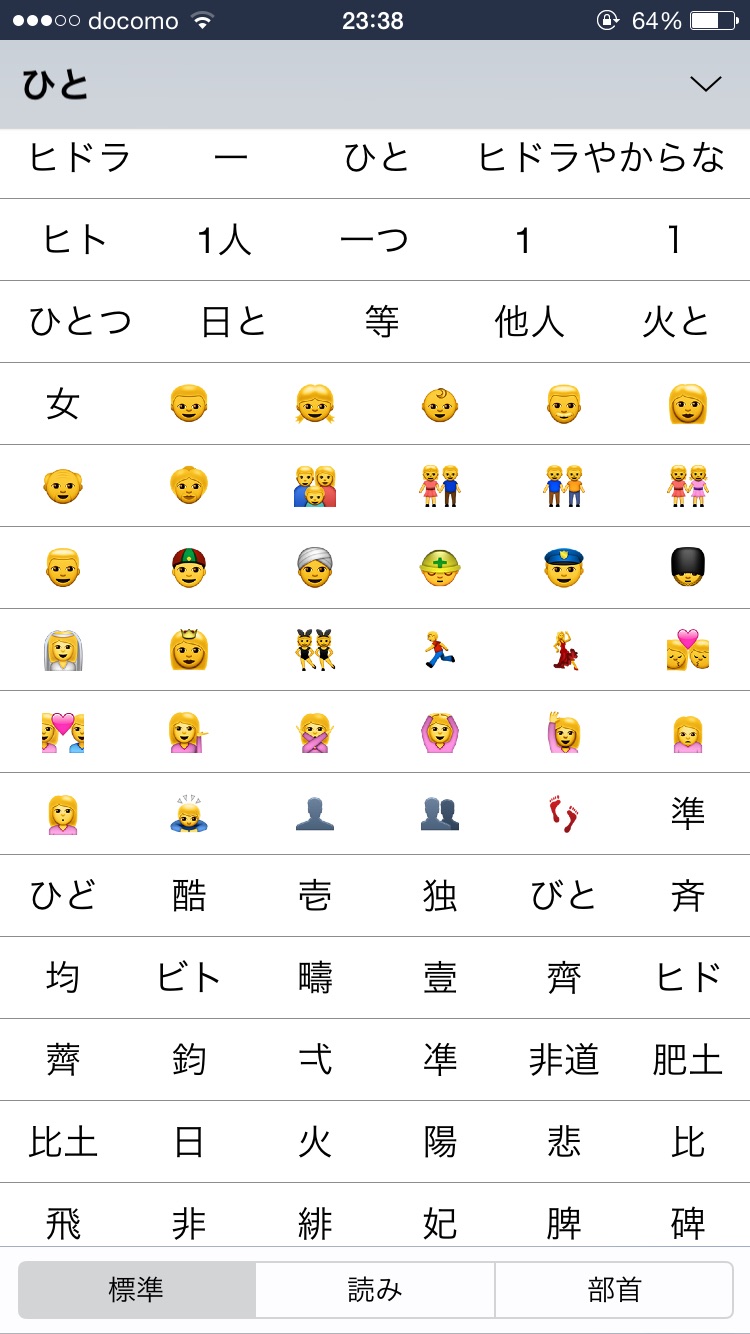Select the 標準 tab

[137, 1290]
